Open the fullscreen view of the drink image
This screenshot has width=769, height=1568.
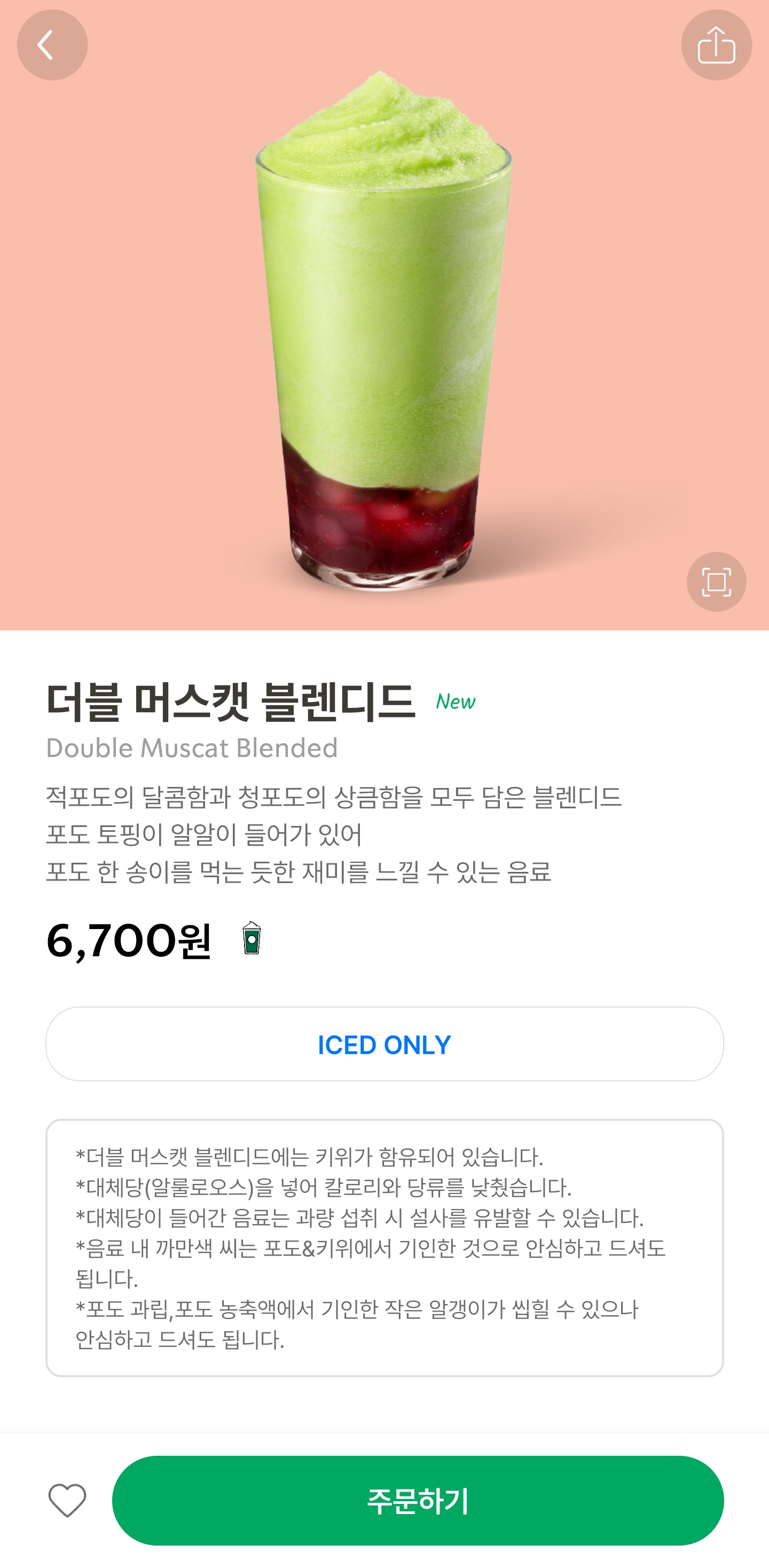point(716,582)
